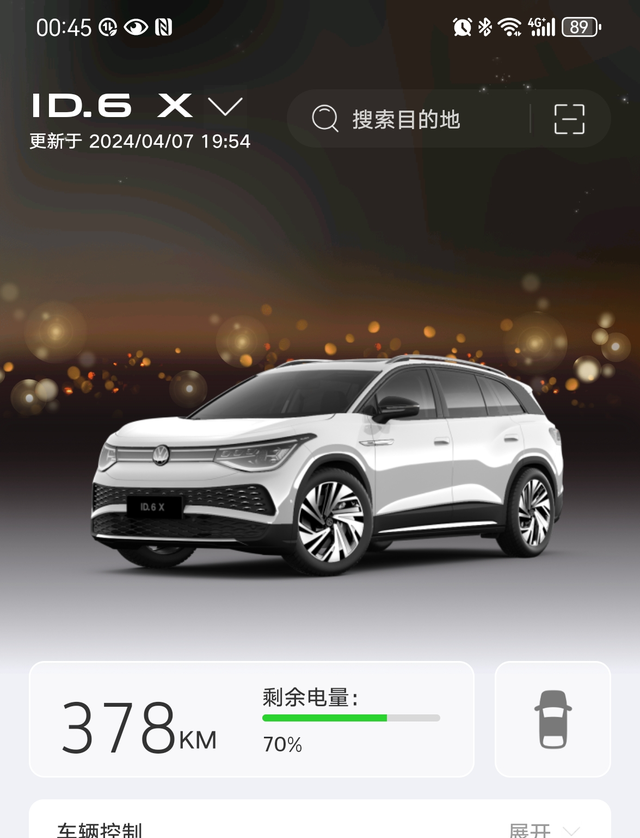Viewport: 640px width, 838px height.
Task: Tap the 搜索目的地 destination search box
Action: pyautogui.click(x=405, y=119)
